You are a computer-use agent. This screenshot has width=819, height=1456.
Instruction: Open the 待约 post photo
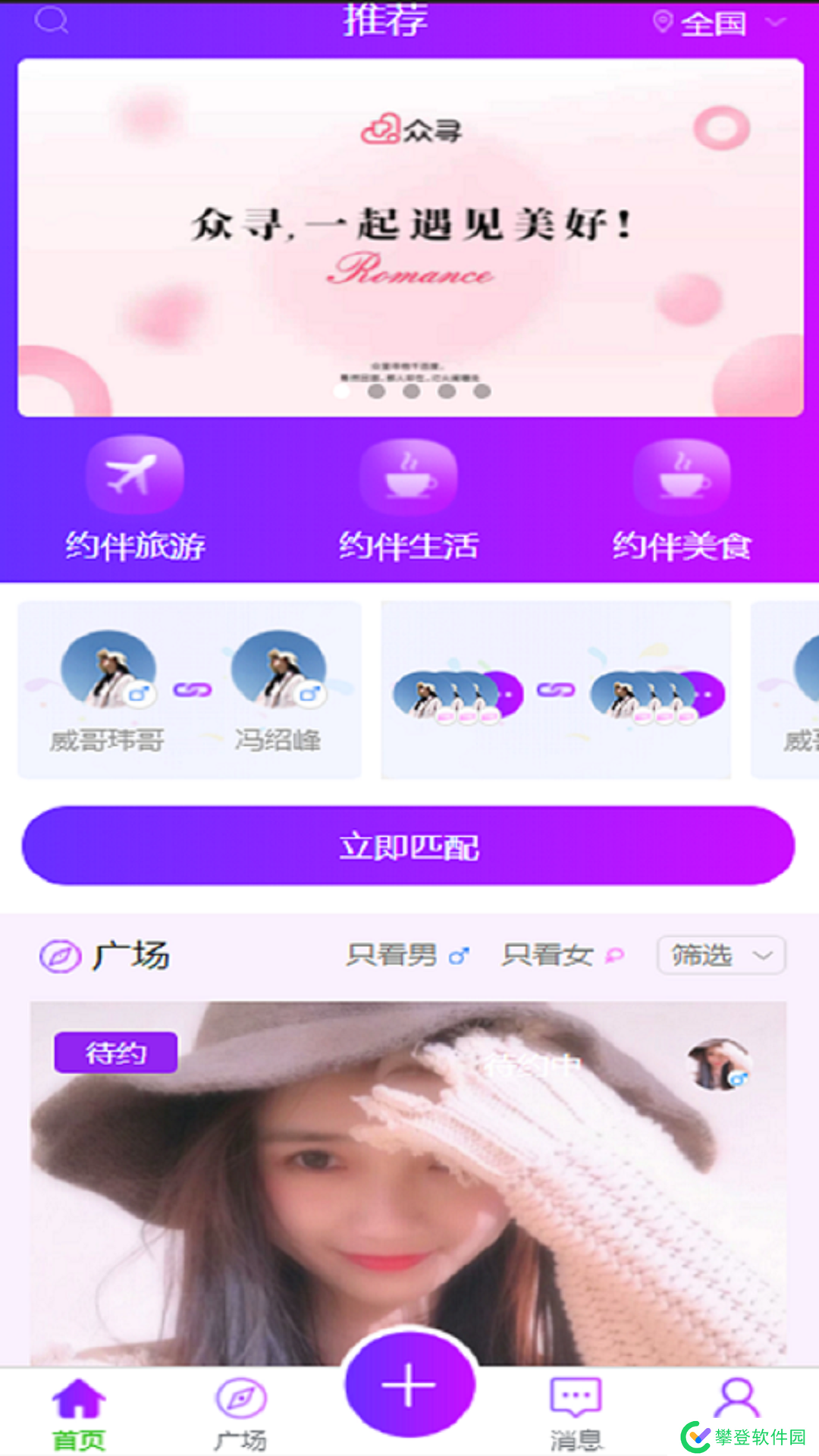click(409, 1198)
